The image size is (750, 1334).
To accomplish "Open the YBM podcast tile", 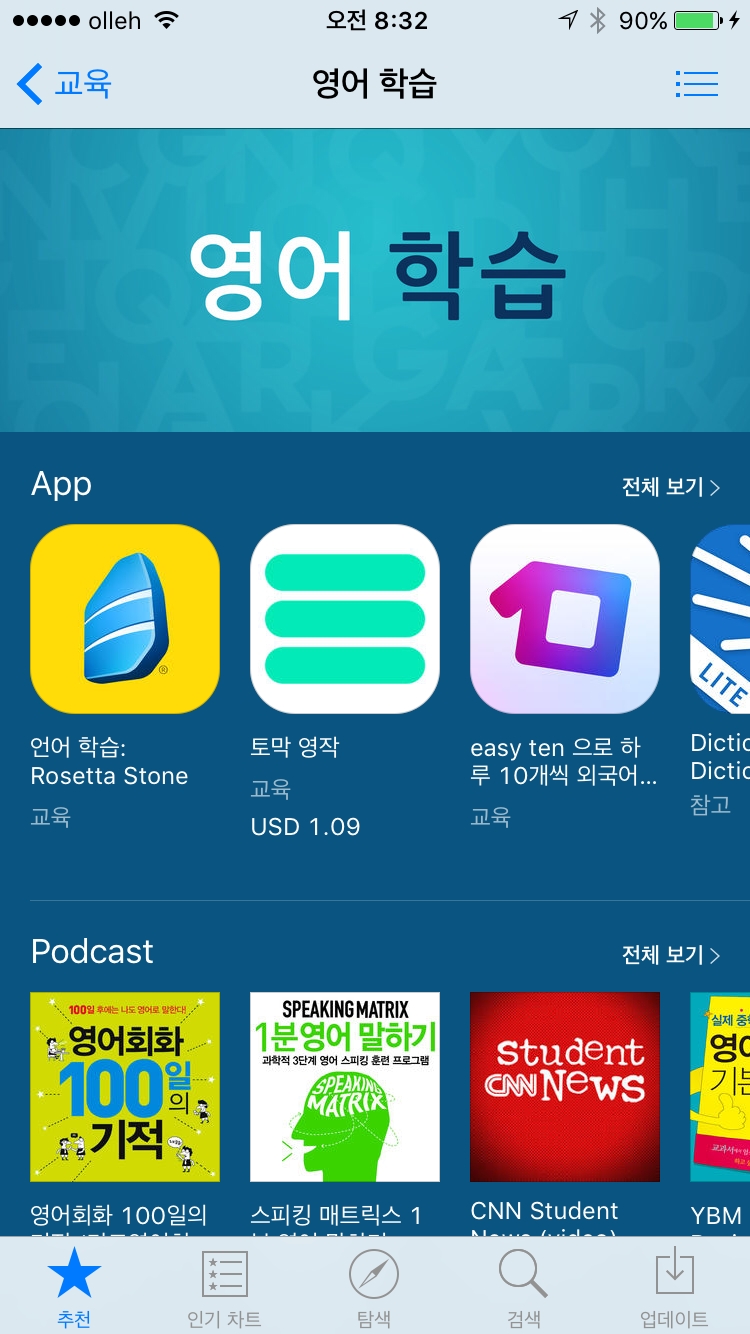I will (720, 1087).
